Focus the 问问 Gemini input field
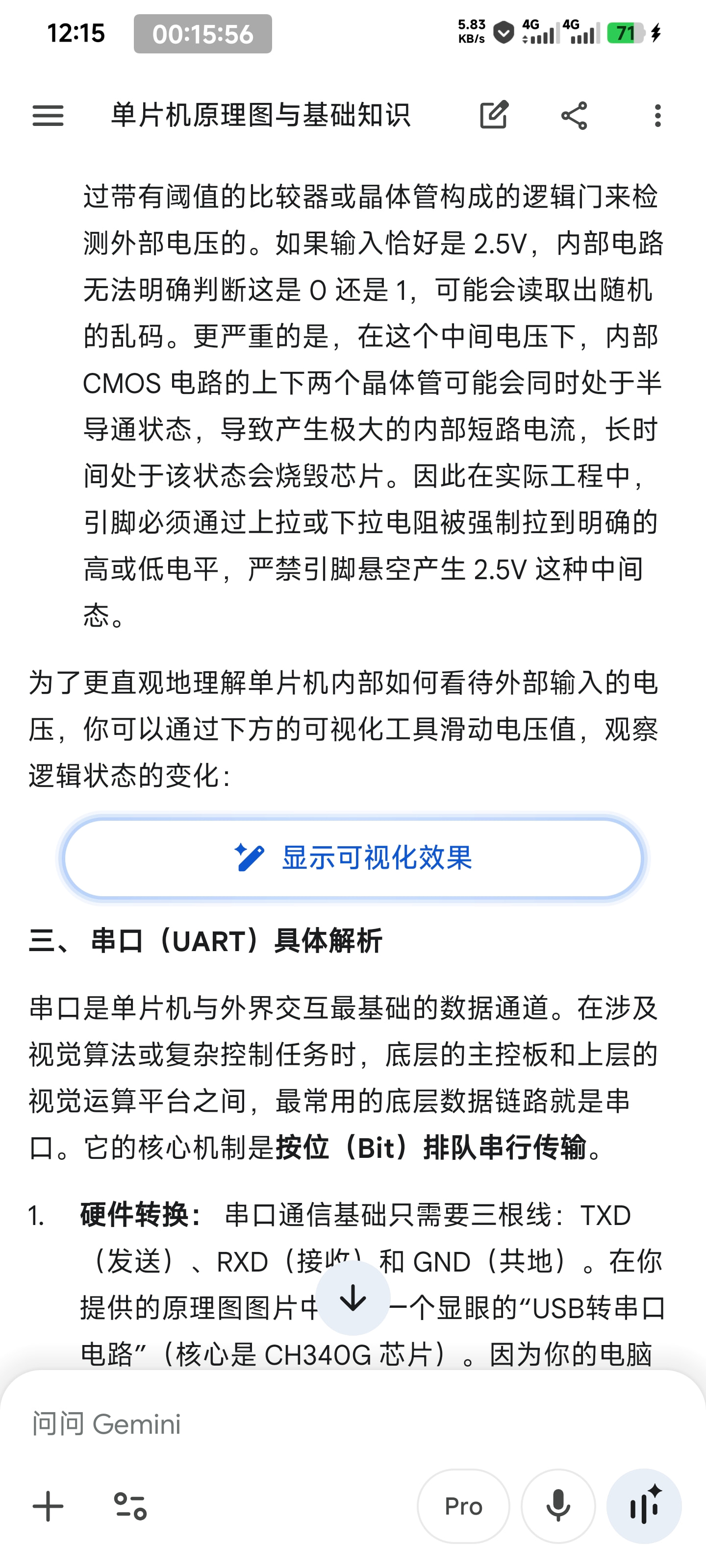 [x=353, y=1425]
